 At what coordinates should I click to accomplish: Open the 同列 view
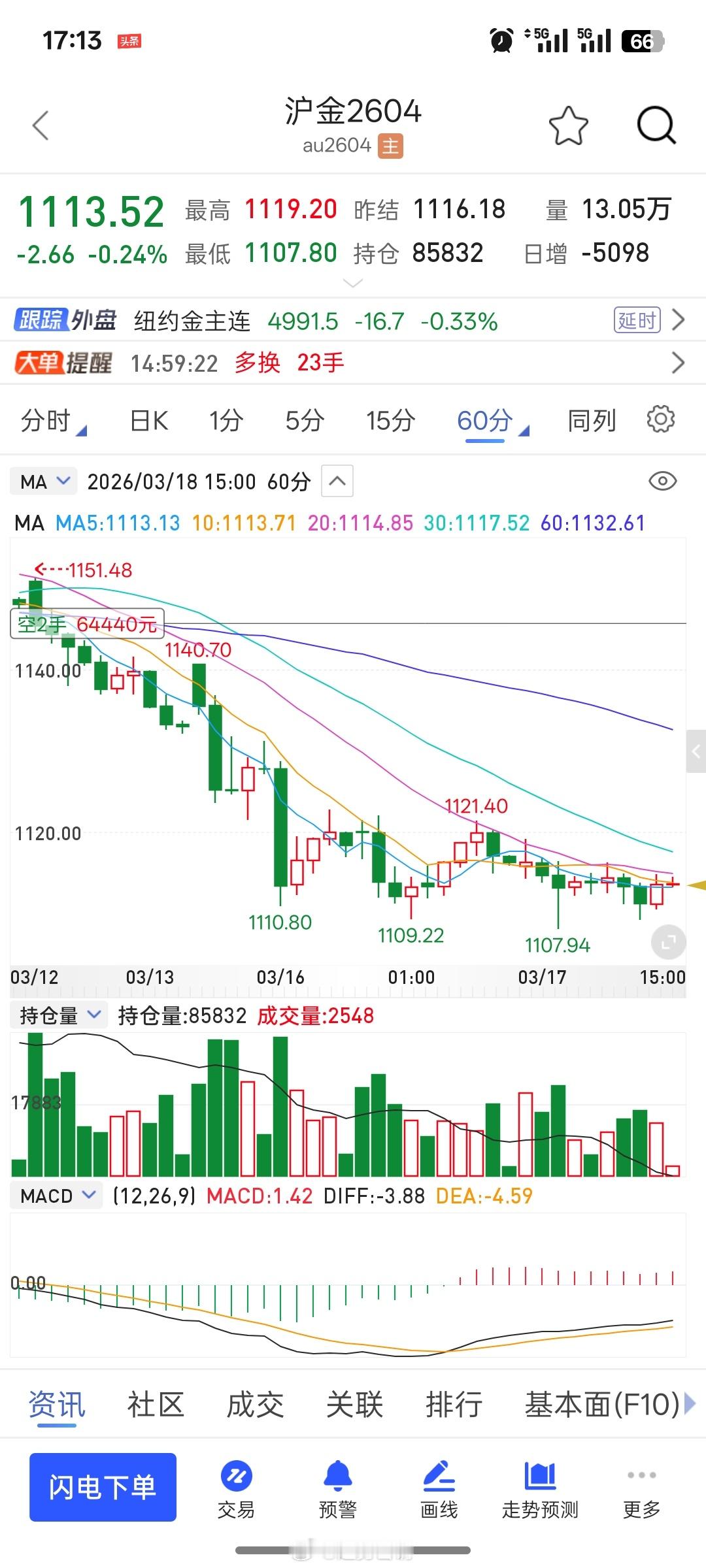pos(592,421)
